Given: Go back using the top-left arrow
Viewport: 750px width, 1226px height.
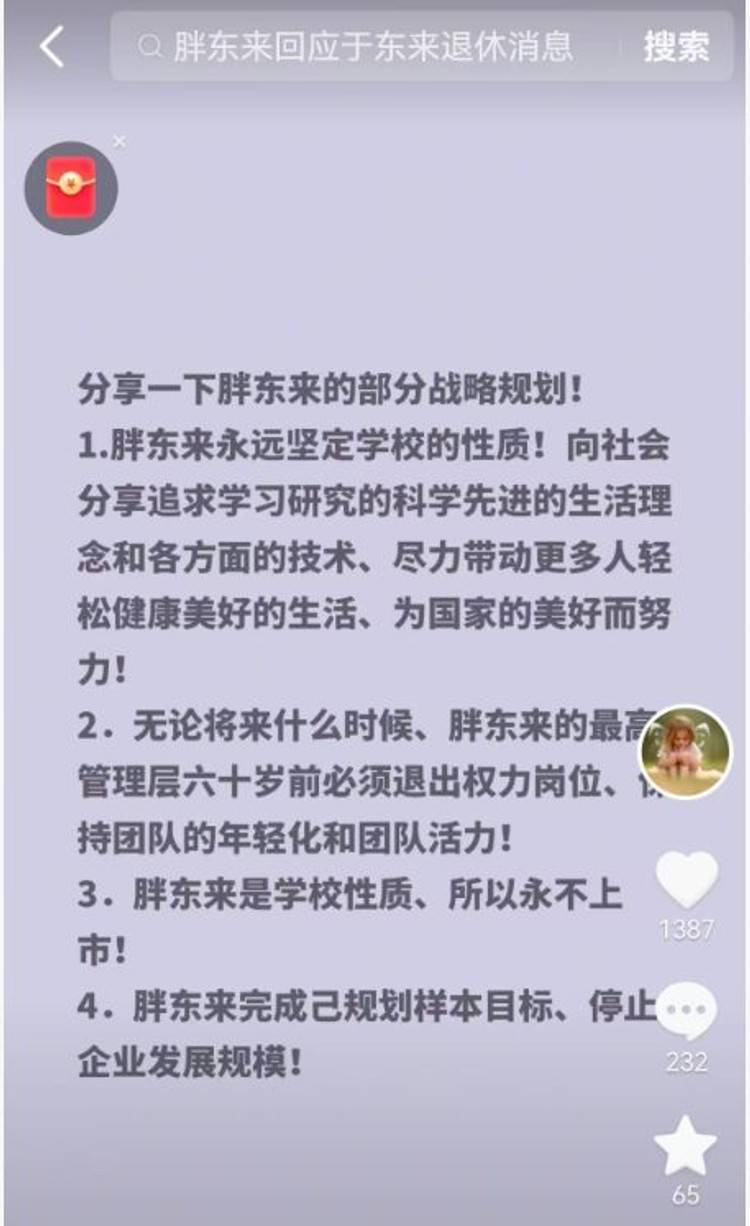Looking at the screenshot, I should pyautogui.click(x=52, y=47).
